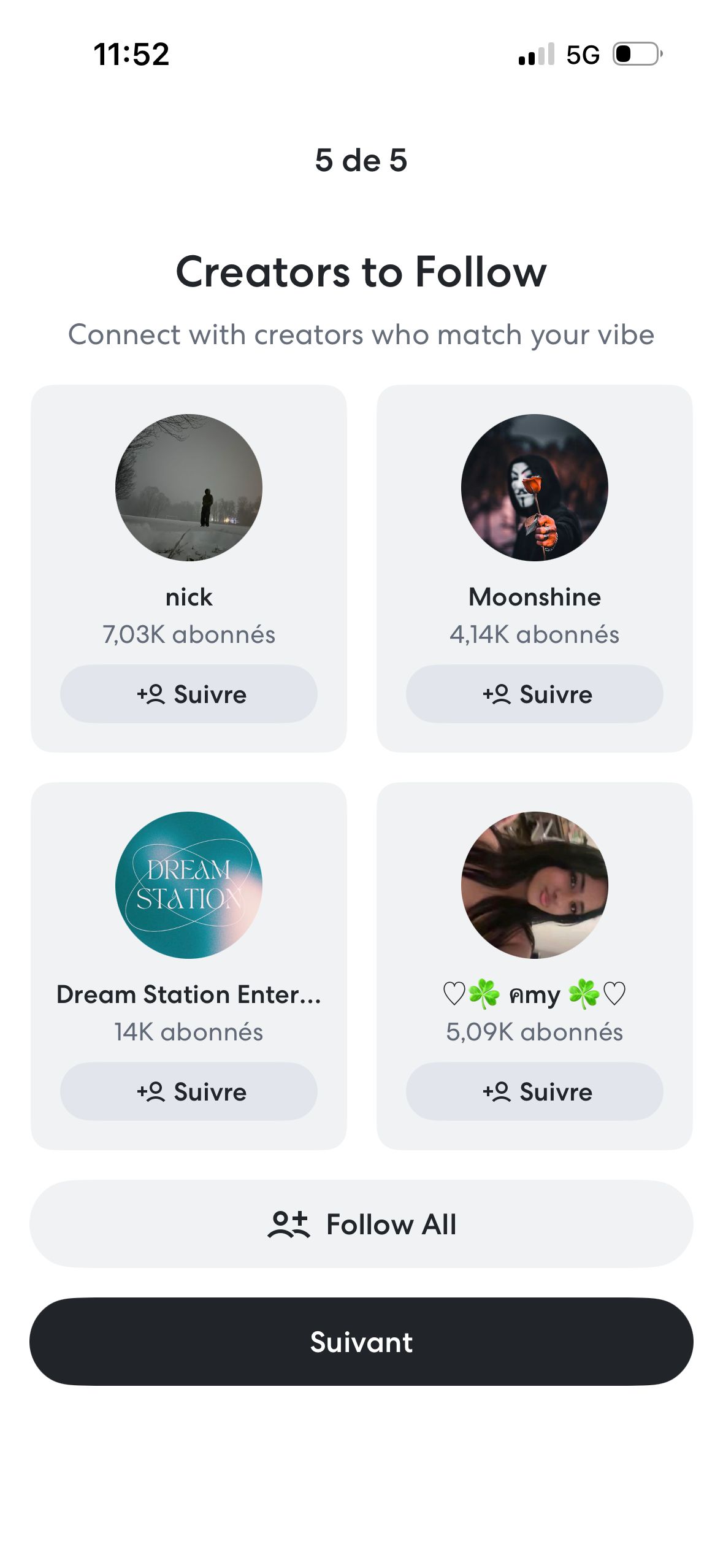Image resolution: width=723 pixels, height=1568 pixels.
Task: Follow the creator Amy
Action: coord(534,1091)
